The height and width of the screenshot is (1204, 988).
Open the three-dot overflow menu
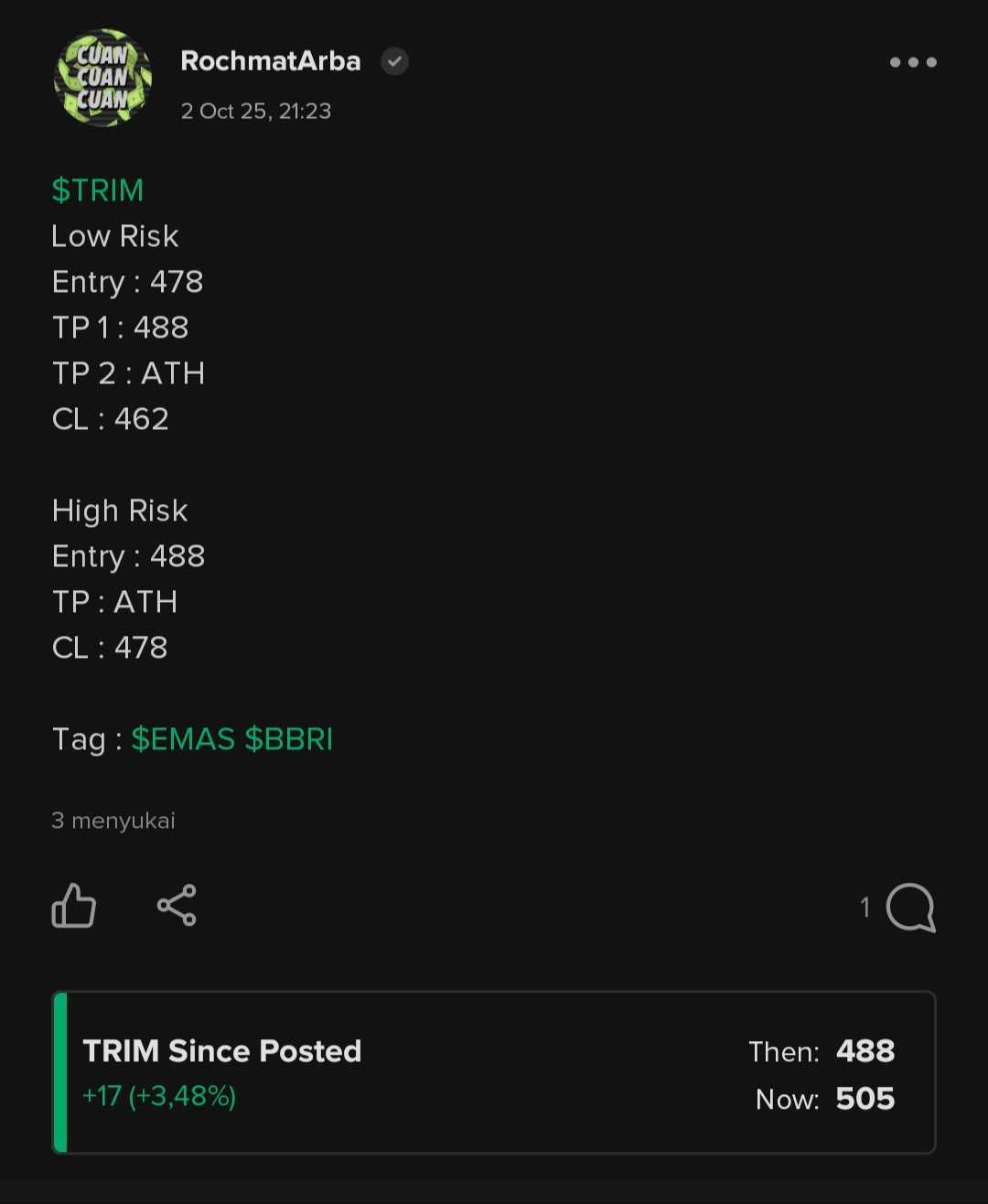coord(913,62)
